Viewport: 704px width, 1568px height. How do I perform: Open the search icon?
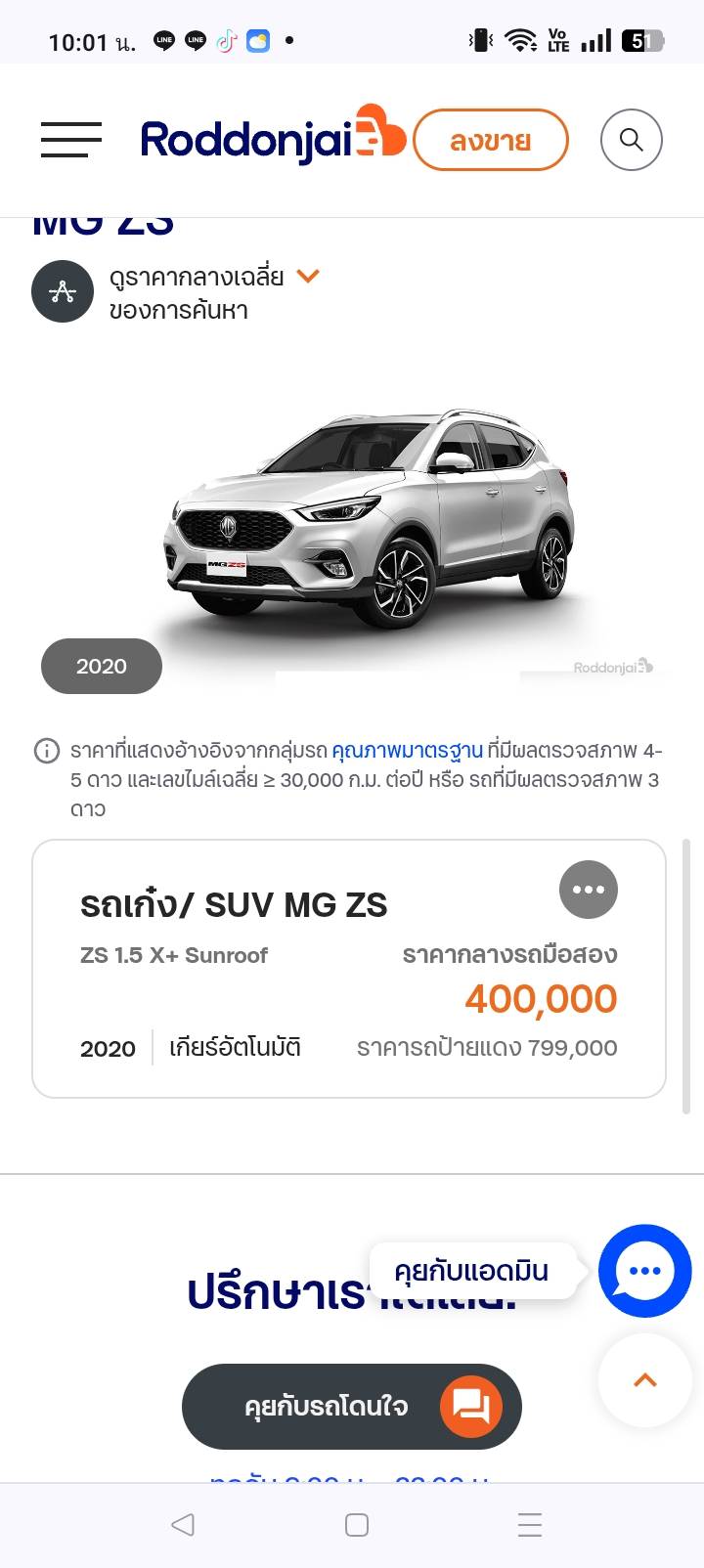631,140
